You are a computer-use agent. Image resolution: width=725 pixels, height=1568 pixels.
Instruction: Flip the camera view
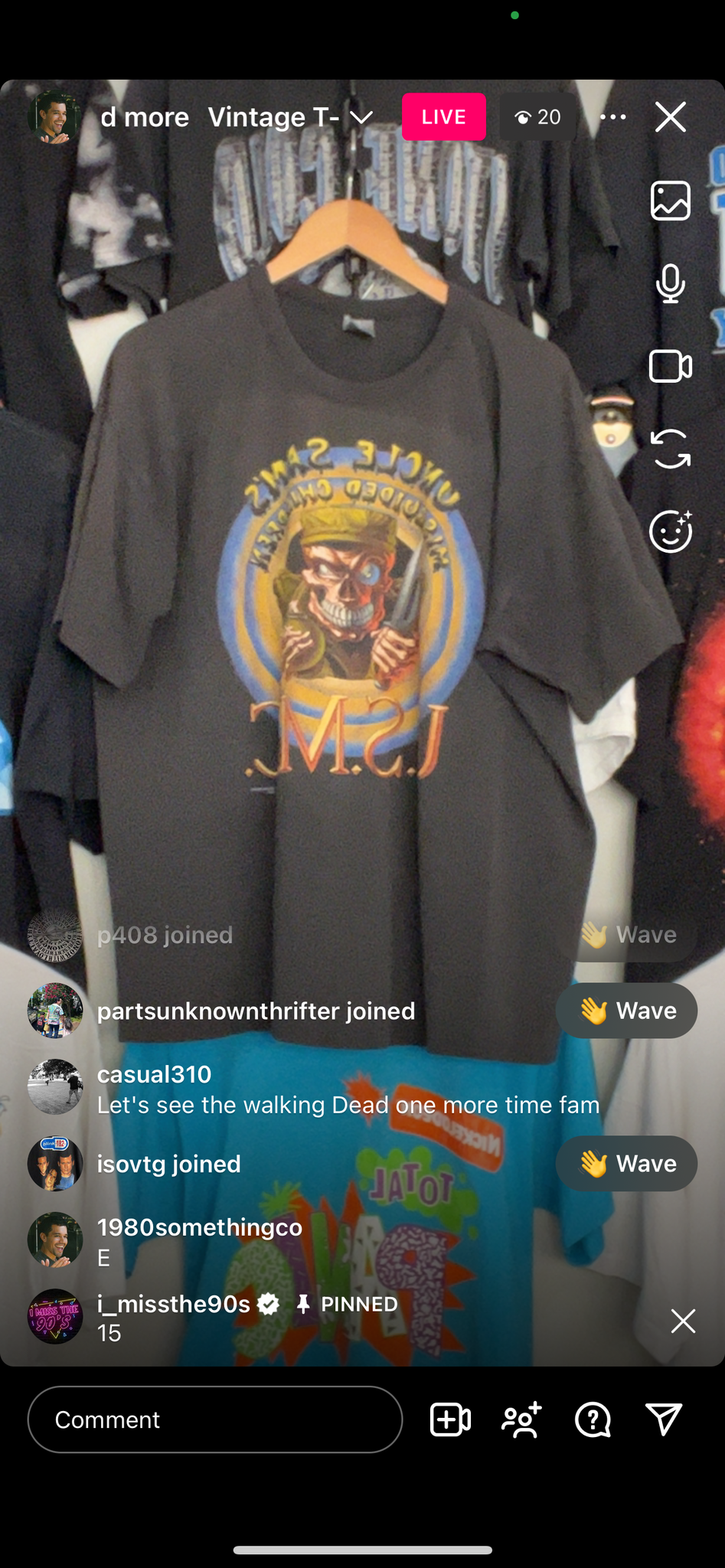click(x=670, y=449)
